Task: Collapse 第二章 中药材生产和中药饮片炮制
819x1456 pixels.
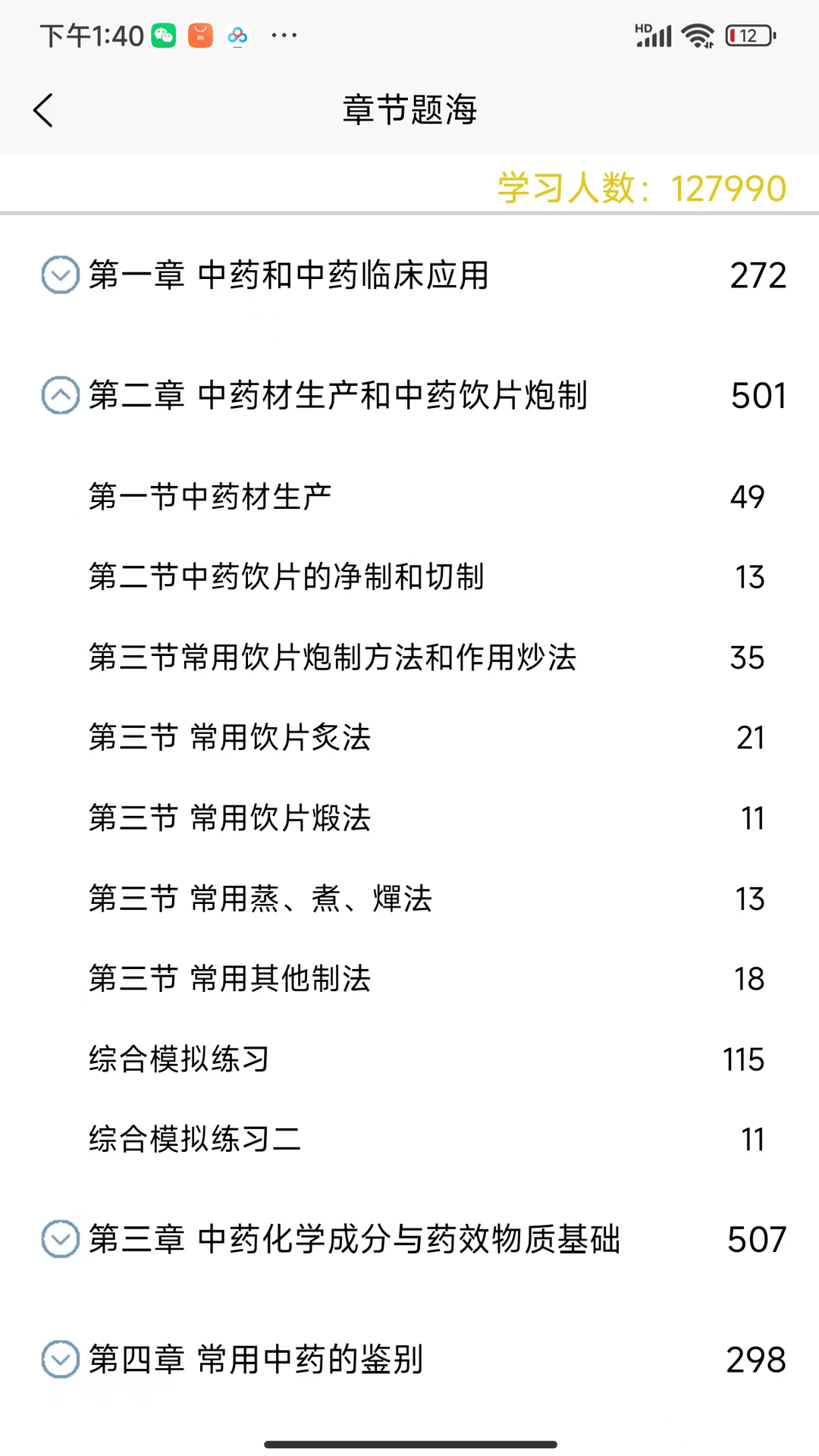Action: (x=60, y=395)
